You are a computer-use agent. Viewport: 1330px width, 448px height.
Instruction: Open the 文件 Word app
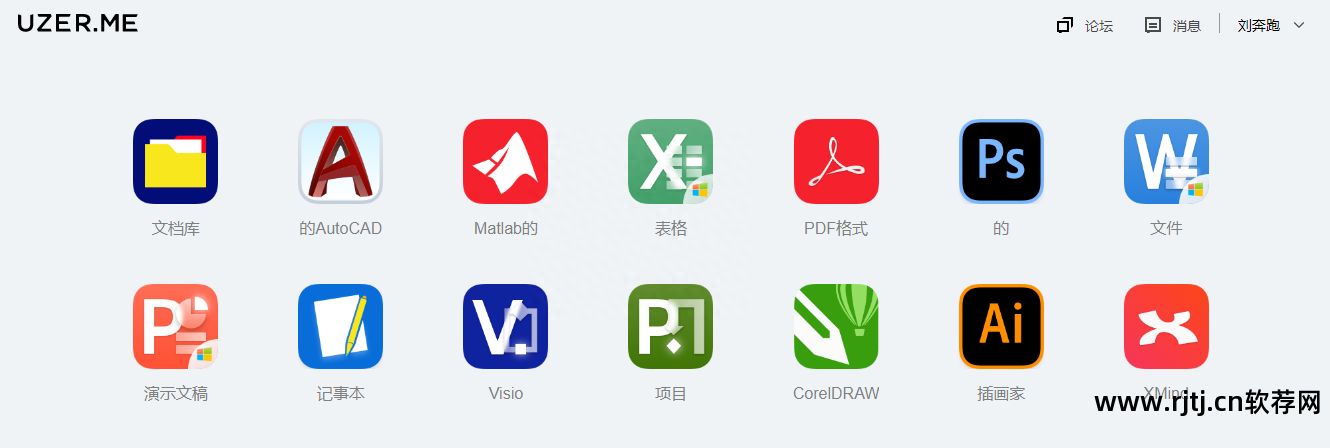[x=1166, y=161]
